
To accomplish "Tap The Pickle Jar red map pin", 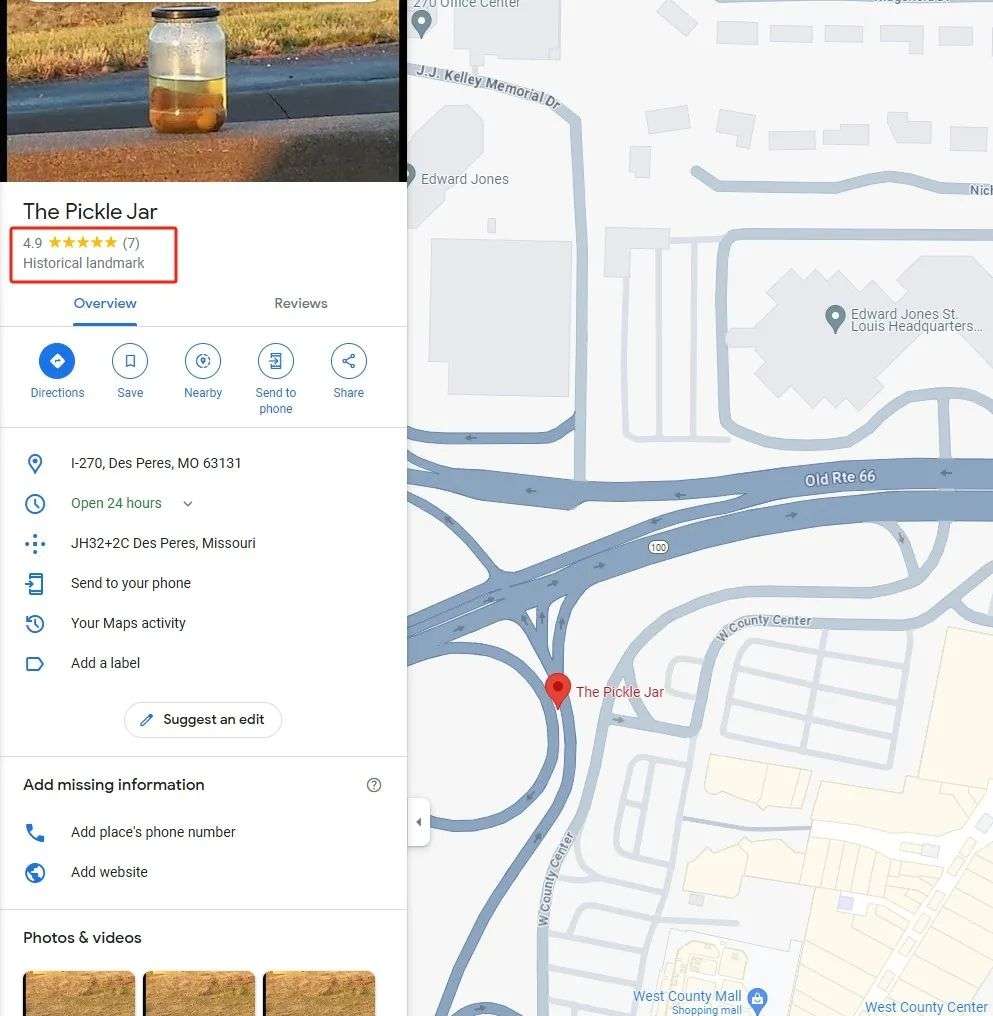I will (x=558, y=689).
